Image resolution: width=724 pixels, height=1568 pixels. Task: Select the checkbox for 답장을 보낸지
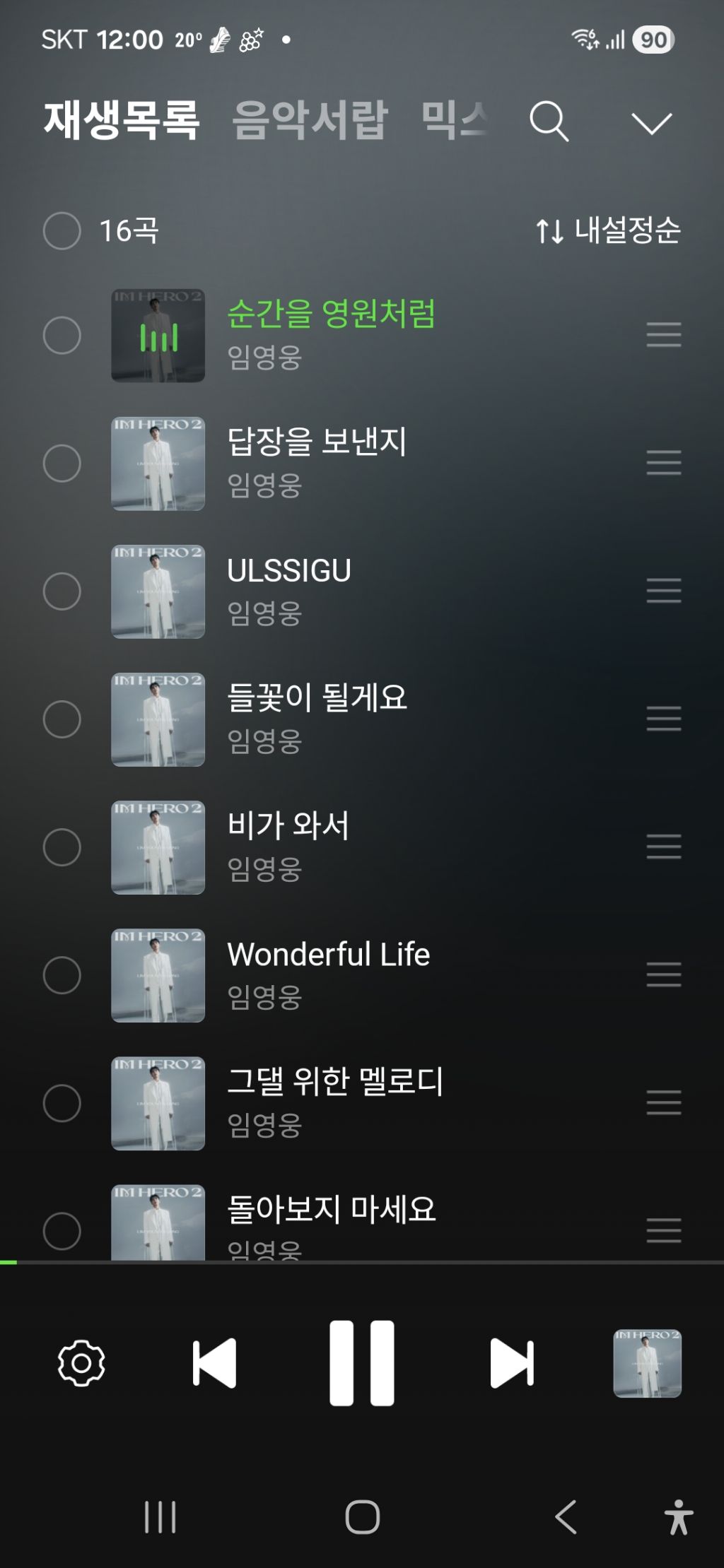62,464
